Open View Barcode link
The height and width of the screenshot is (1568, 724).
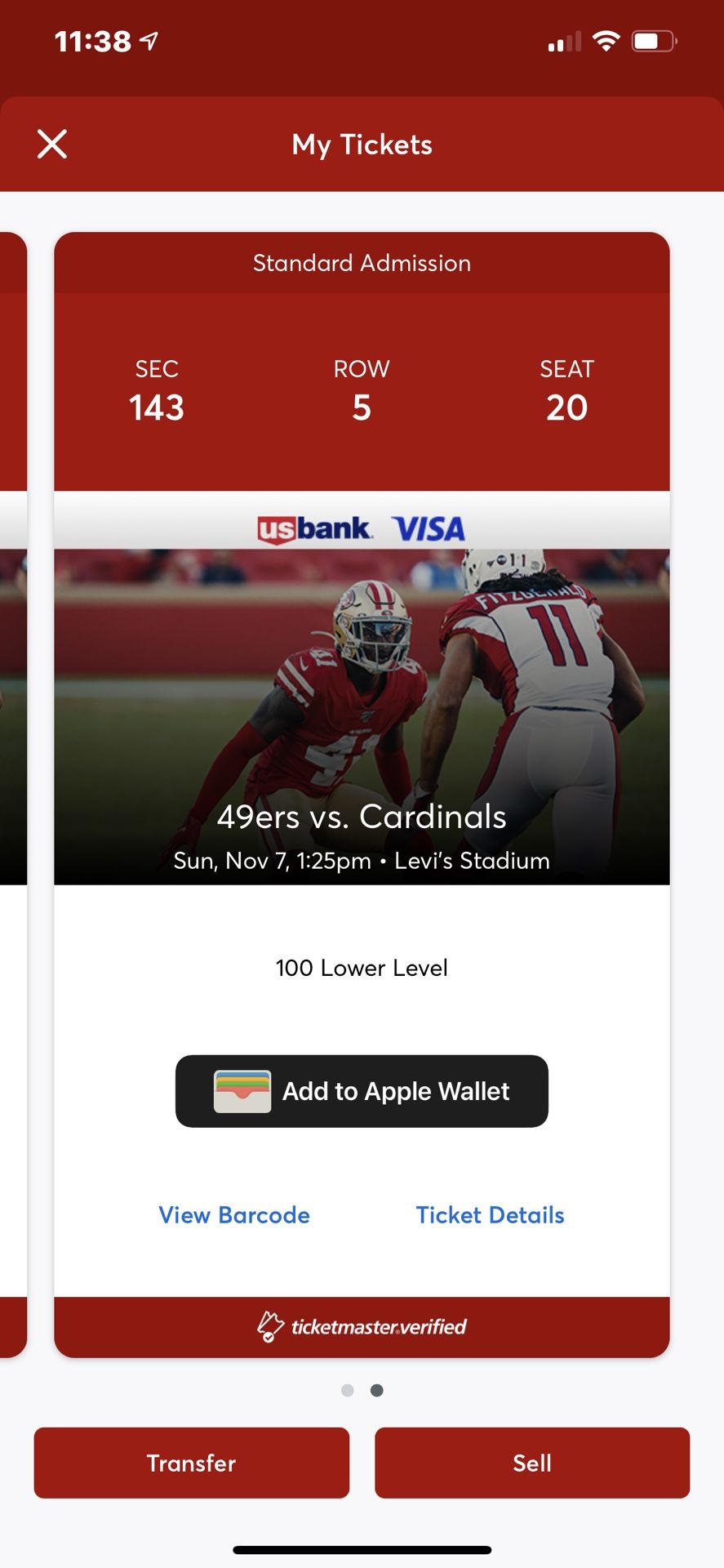point(234,1215)
